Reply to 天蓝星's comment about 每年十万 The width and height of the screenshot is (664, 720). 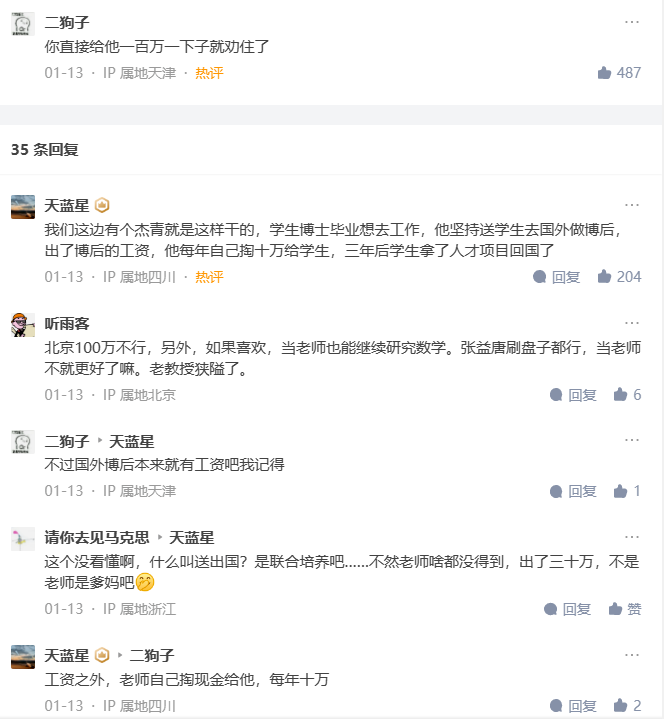[573, 705]
